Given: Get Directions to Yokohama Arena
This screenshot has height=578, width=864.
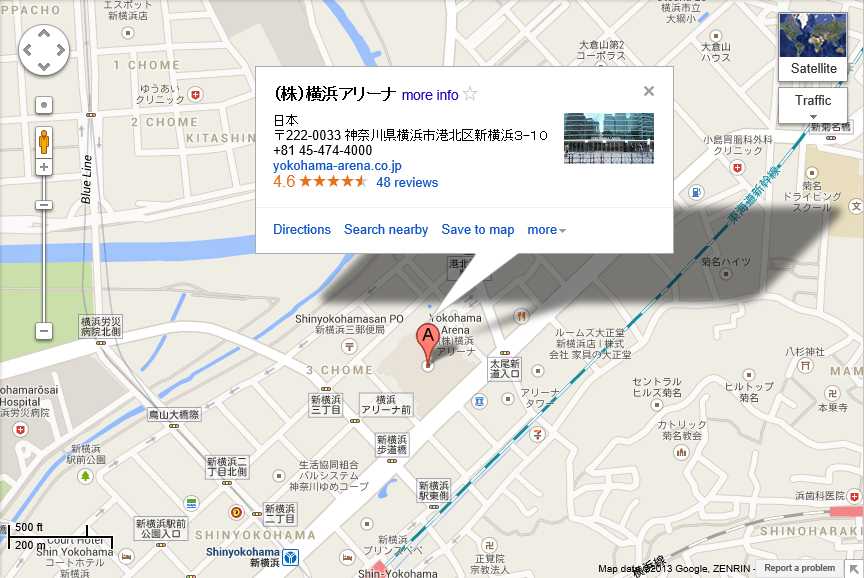Looking at the screenshot, I should point(302,229).
